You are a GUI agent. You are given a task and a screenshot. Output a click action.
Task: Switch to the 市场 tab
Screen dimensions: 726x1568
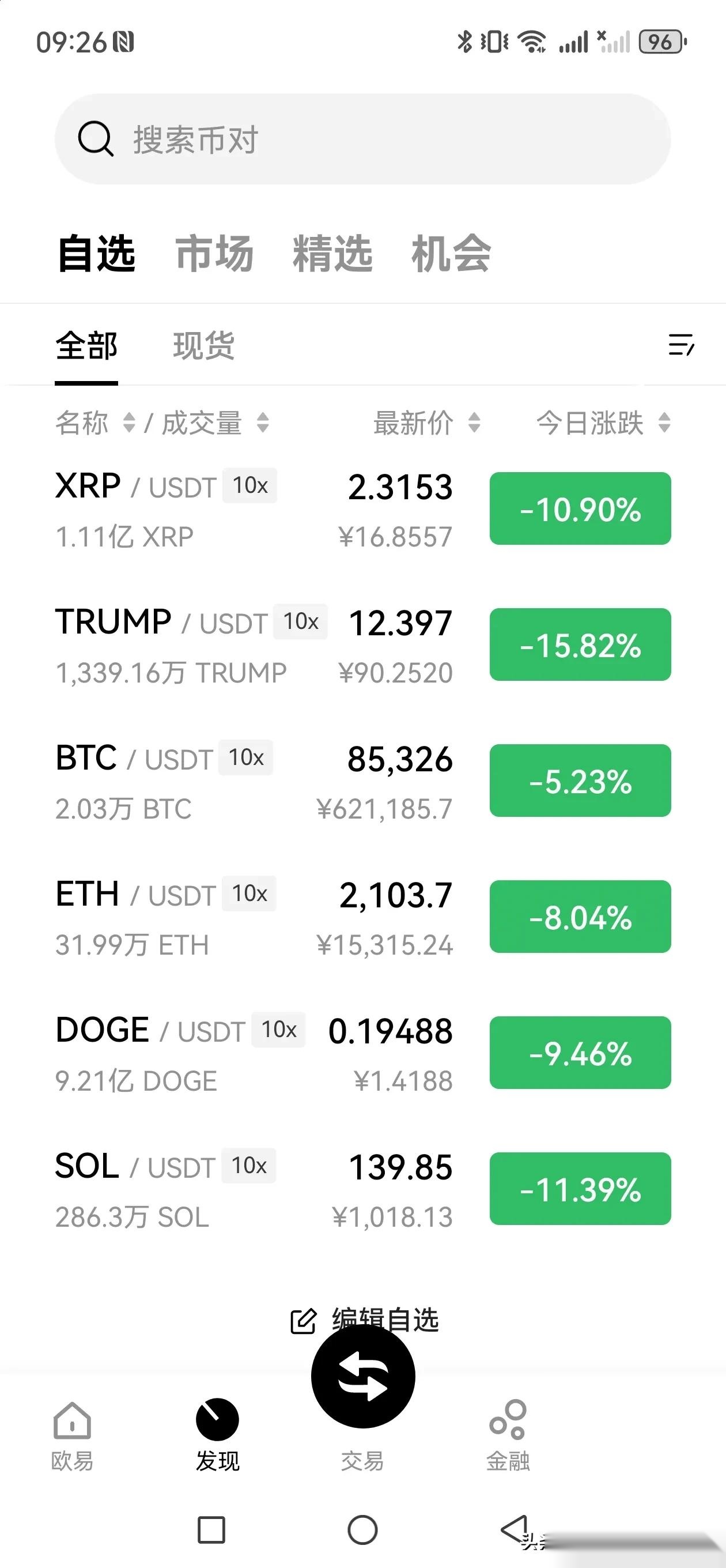click(214, 254)
